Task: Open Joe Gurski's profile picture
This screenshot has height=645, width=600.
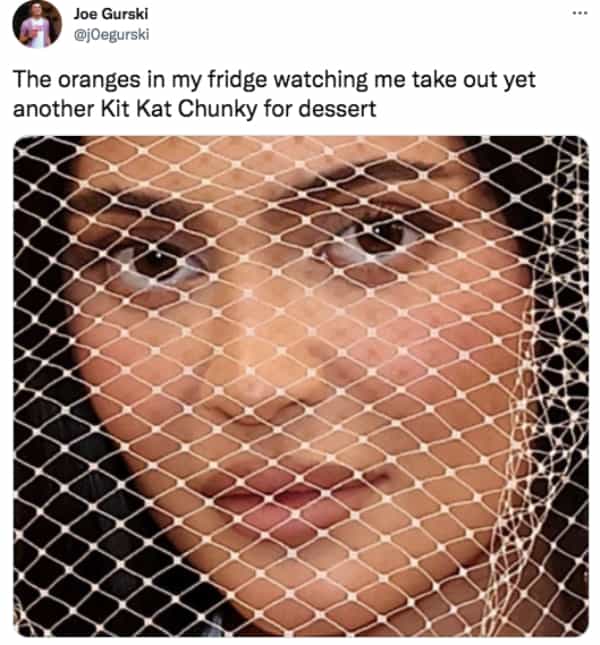Action: tap(37, 25)
